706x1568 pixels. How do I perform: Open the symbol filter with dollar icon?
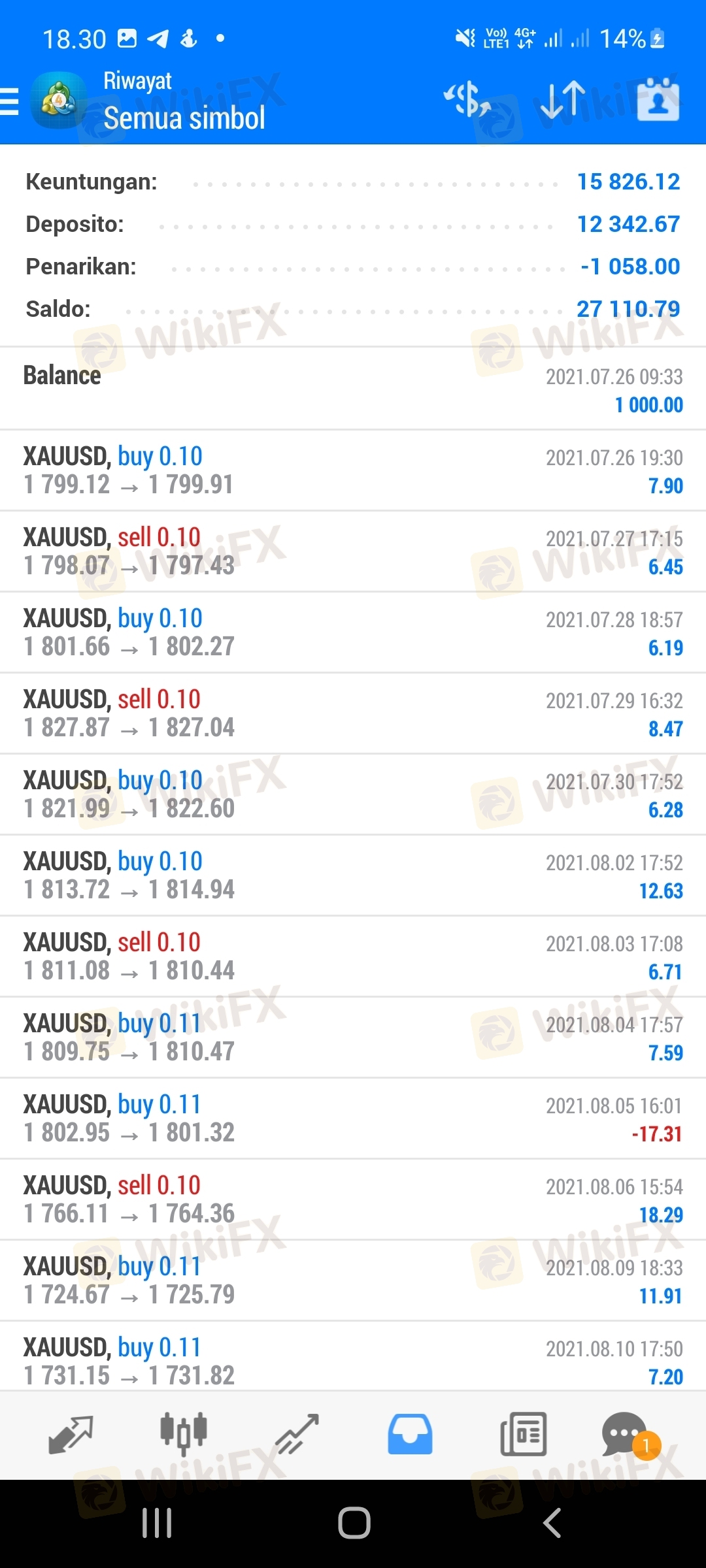coord(467,100)
